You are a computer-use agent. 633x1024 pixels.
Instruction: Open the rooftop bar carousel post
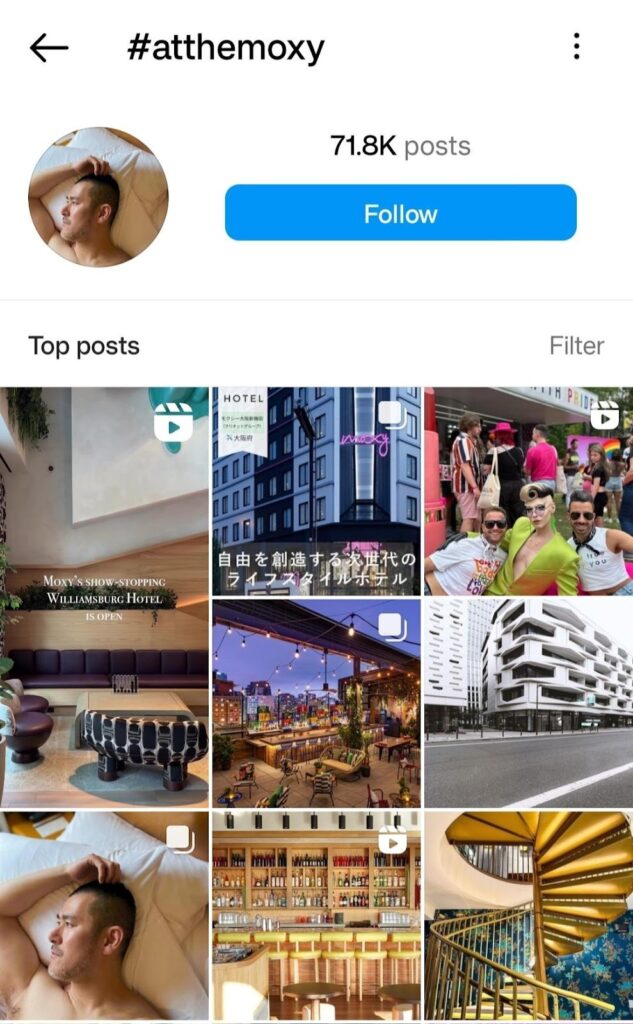(316, 703)
